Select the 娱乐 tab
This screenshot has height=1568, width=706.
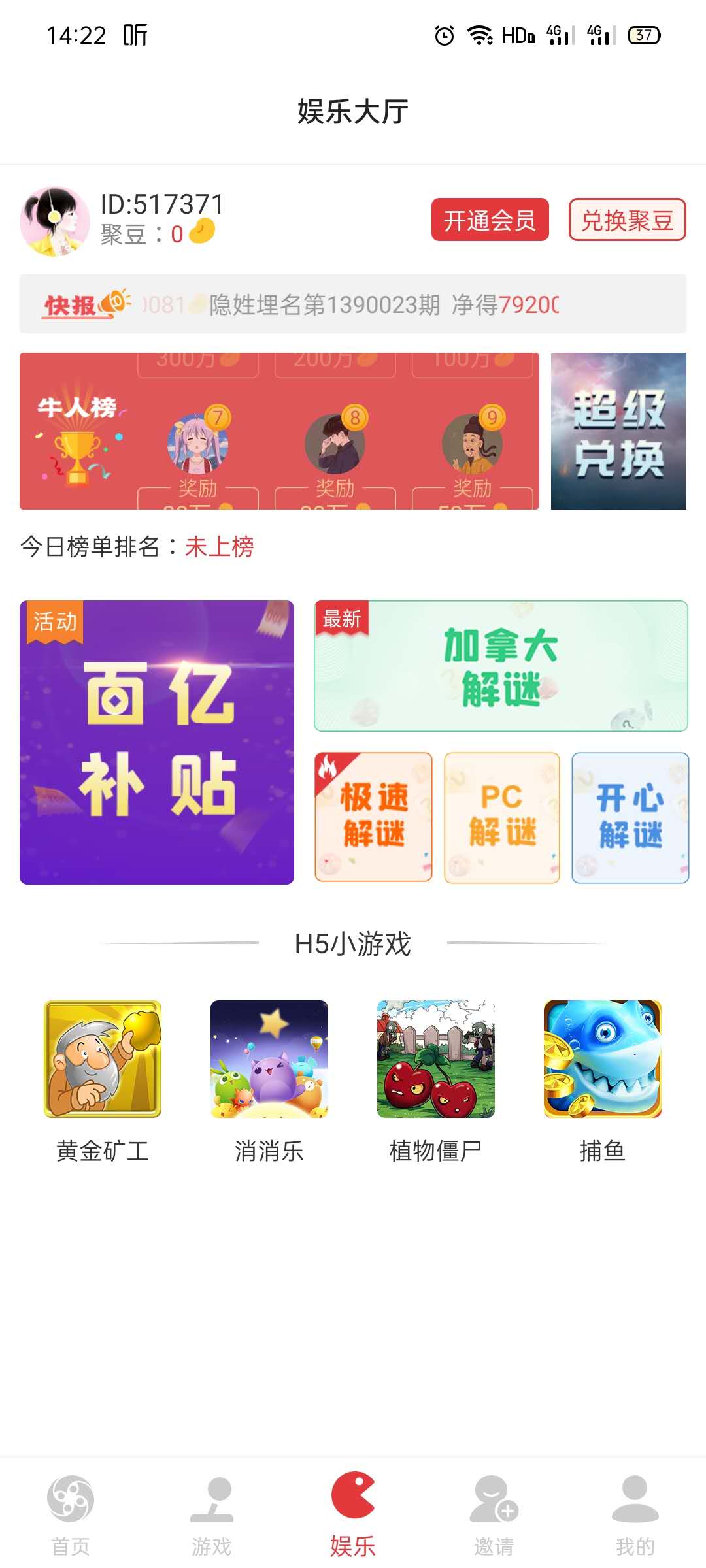pos(353,1516)
